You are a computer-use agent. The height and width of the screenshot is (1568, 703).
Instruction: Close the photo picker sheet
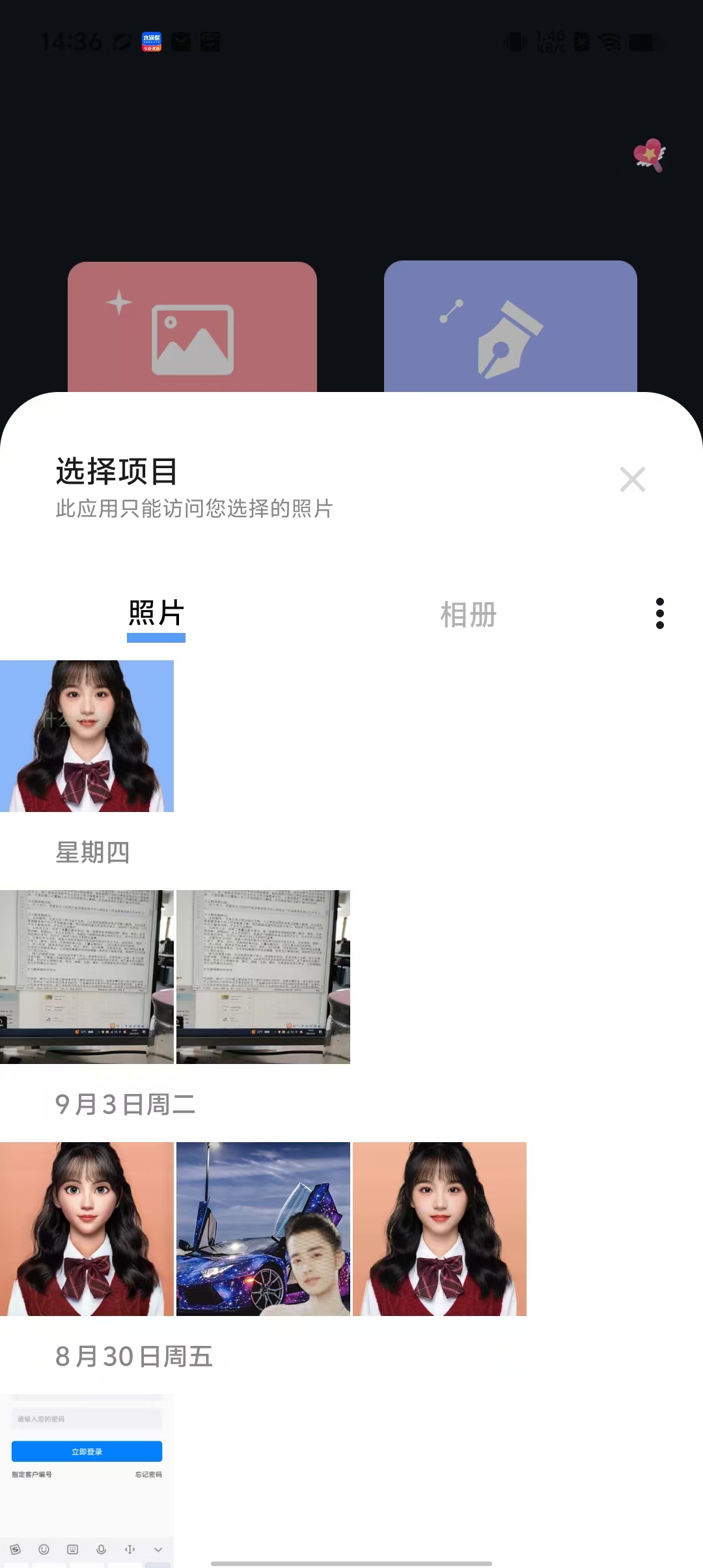[632, 480]
